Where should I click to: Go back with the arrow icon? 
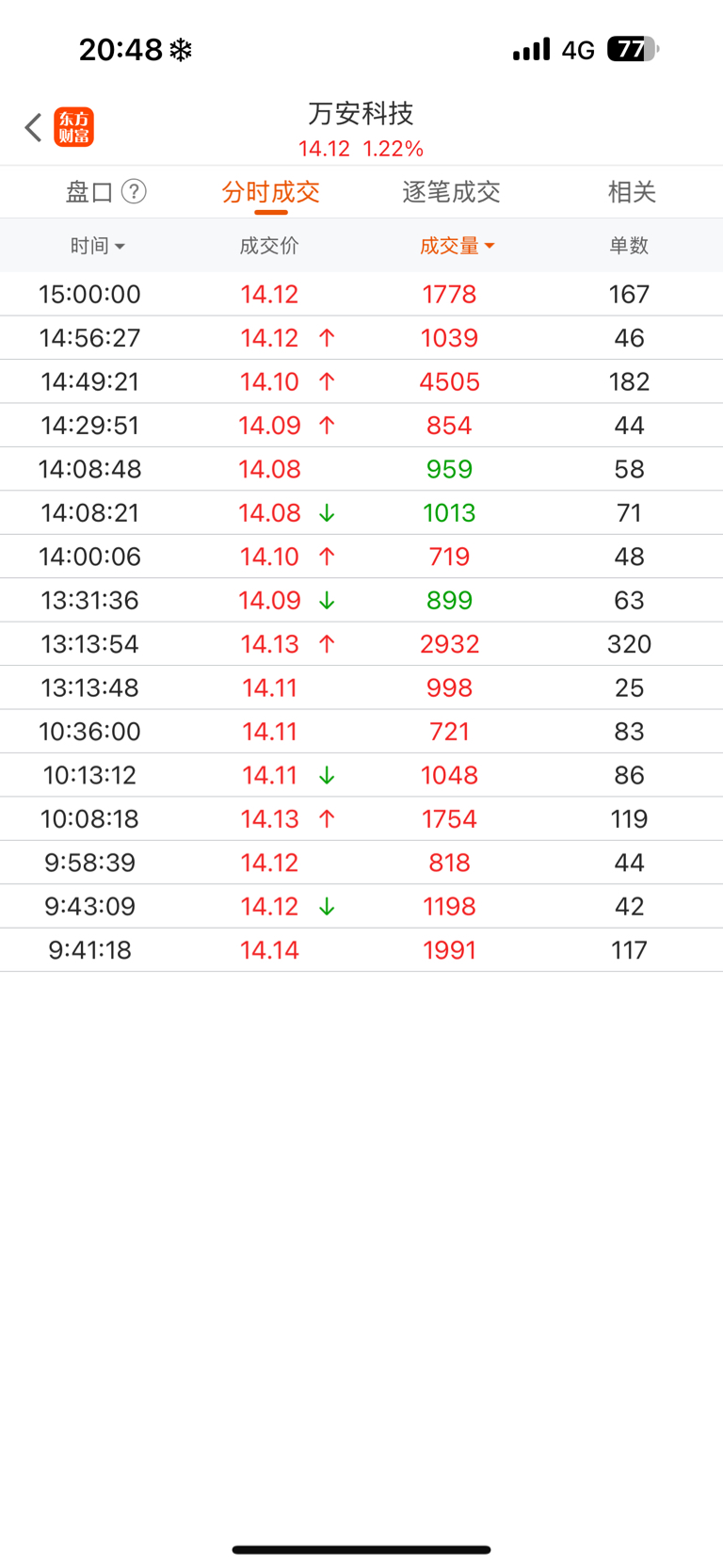[x=34, y=127]
